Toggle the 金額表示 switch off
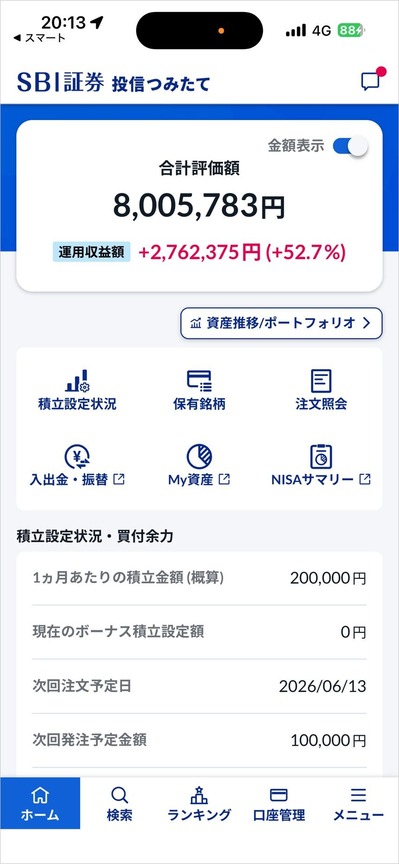 [350, 146]
